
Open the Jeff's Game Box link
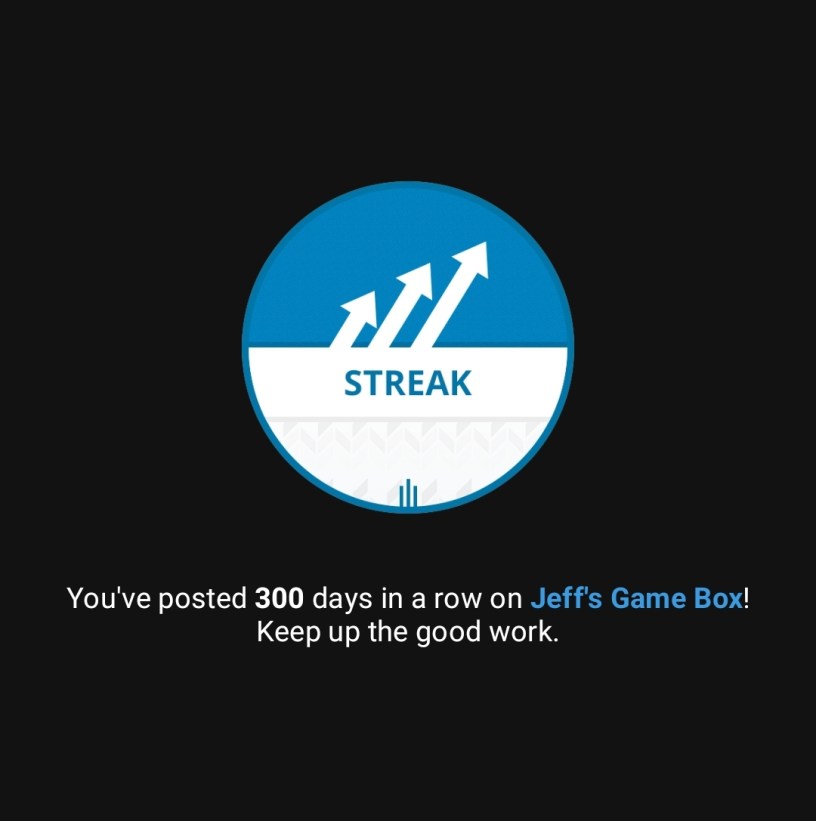pos(636,599)
